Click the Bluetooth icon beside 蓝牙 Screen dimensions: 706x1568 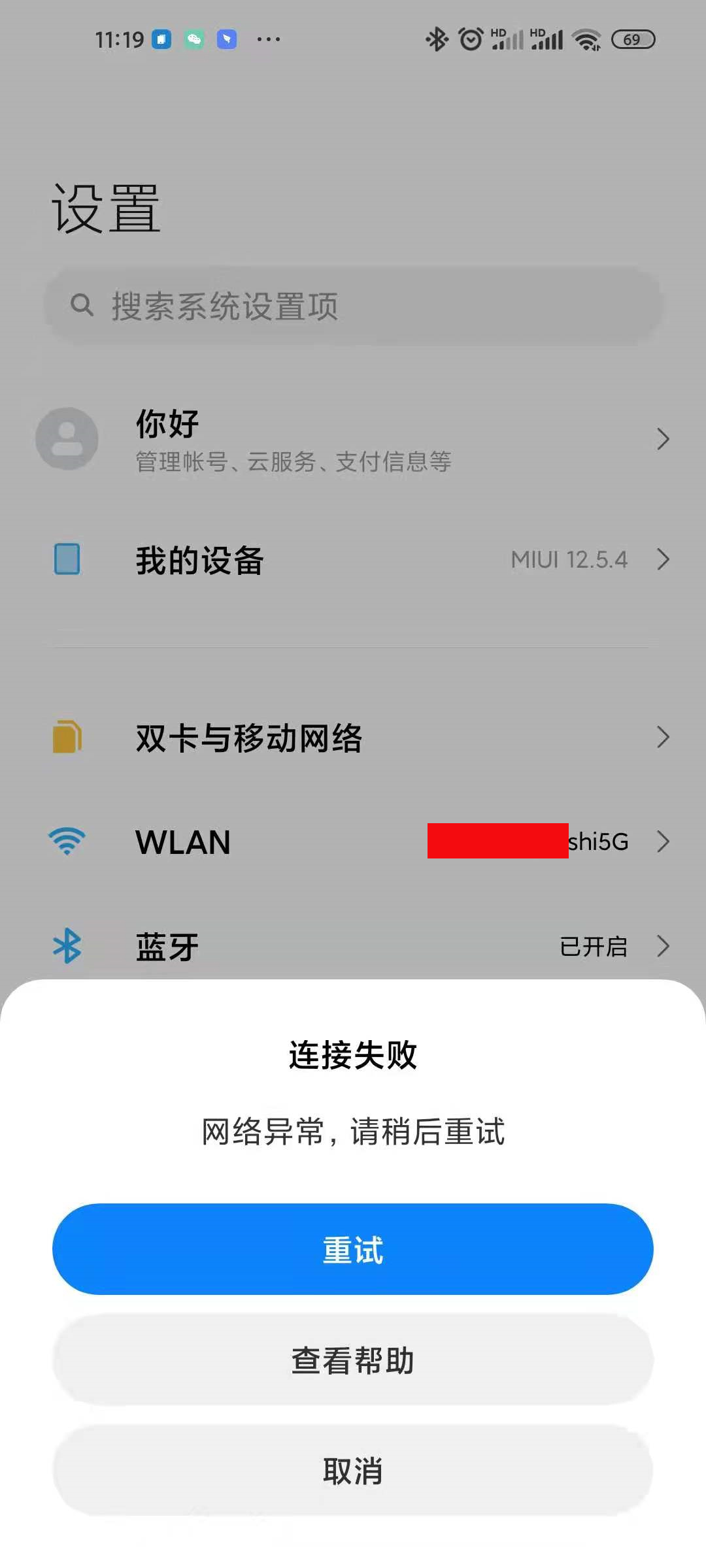[67, 946]
